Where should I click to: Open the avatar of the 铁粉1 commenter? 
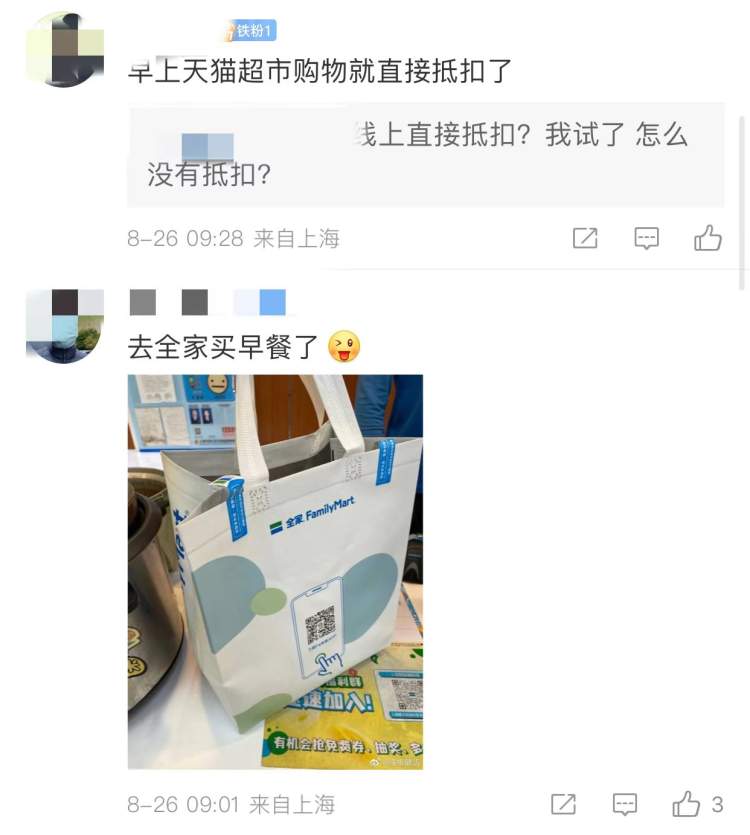point(65,50)
